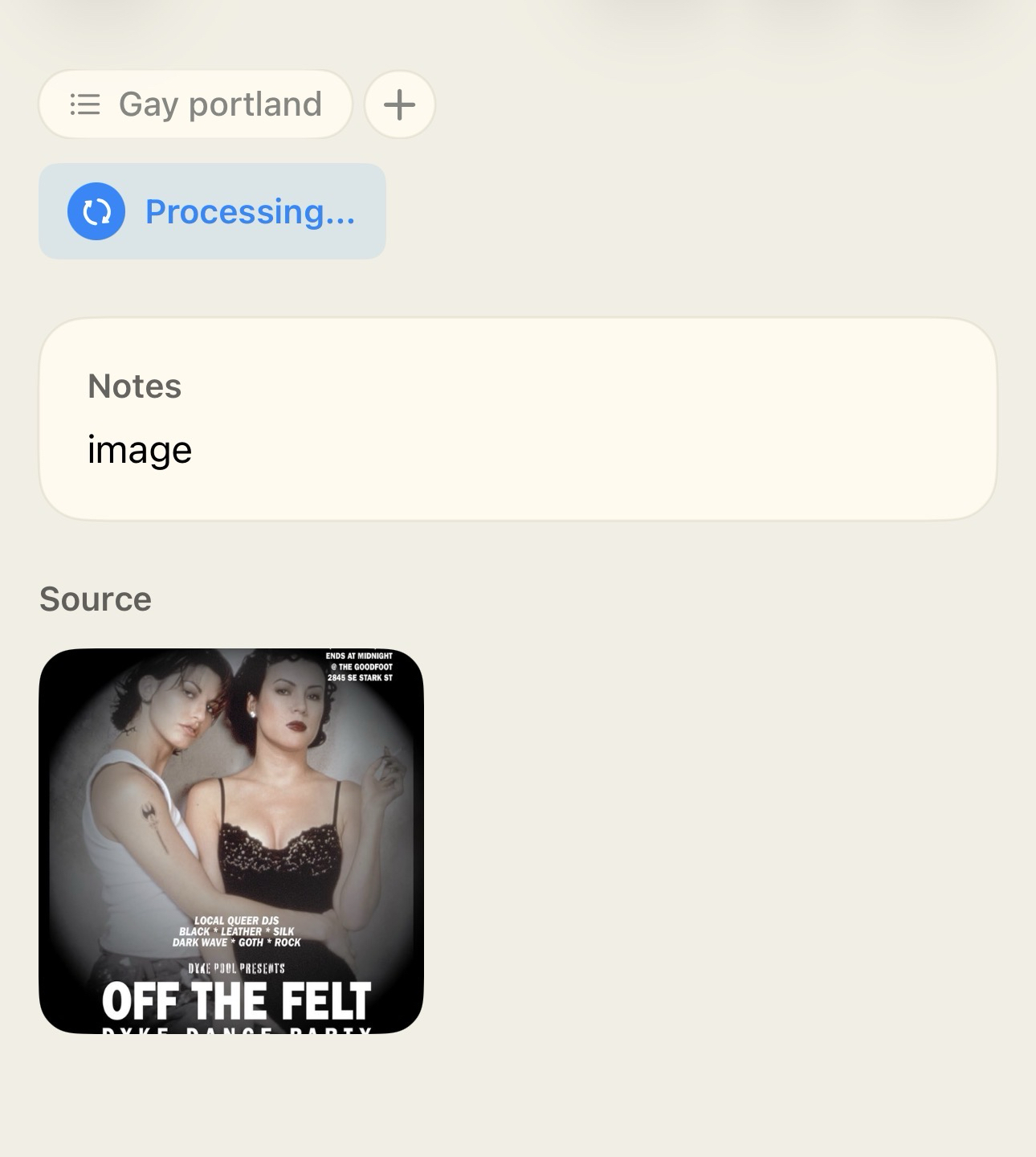1036x1157 pixels.
Task: Open the source poster image
Action: [x=231, y=840]
